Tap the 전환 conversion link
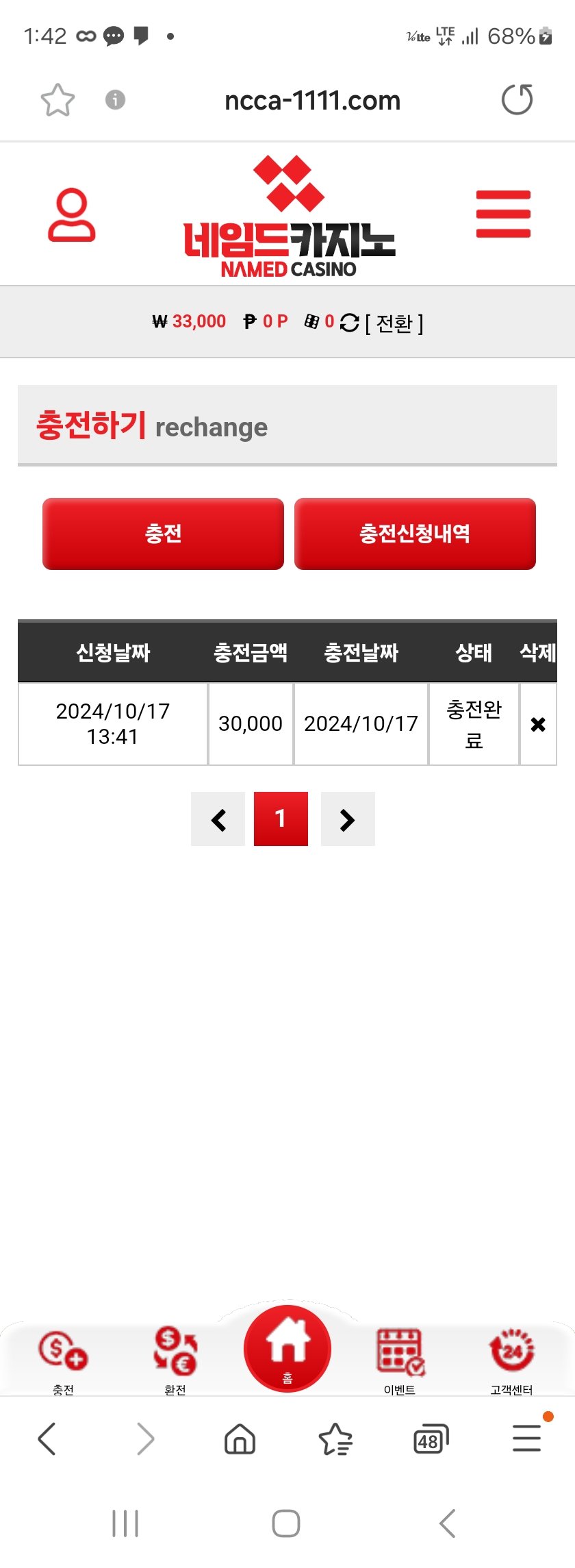This screenshot has width=575, height=1568. coord(394,323)
